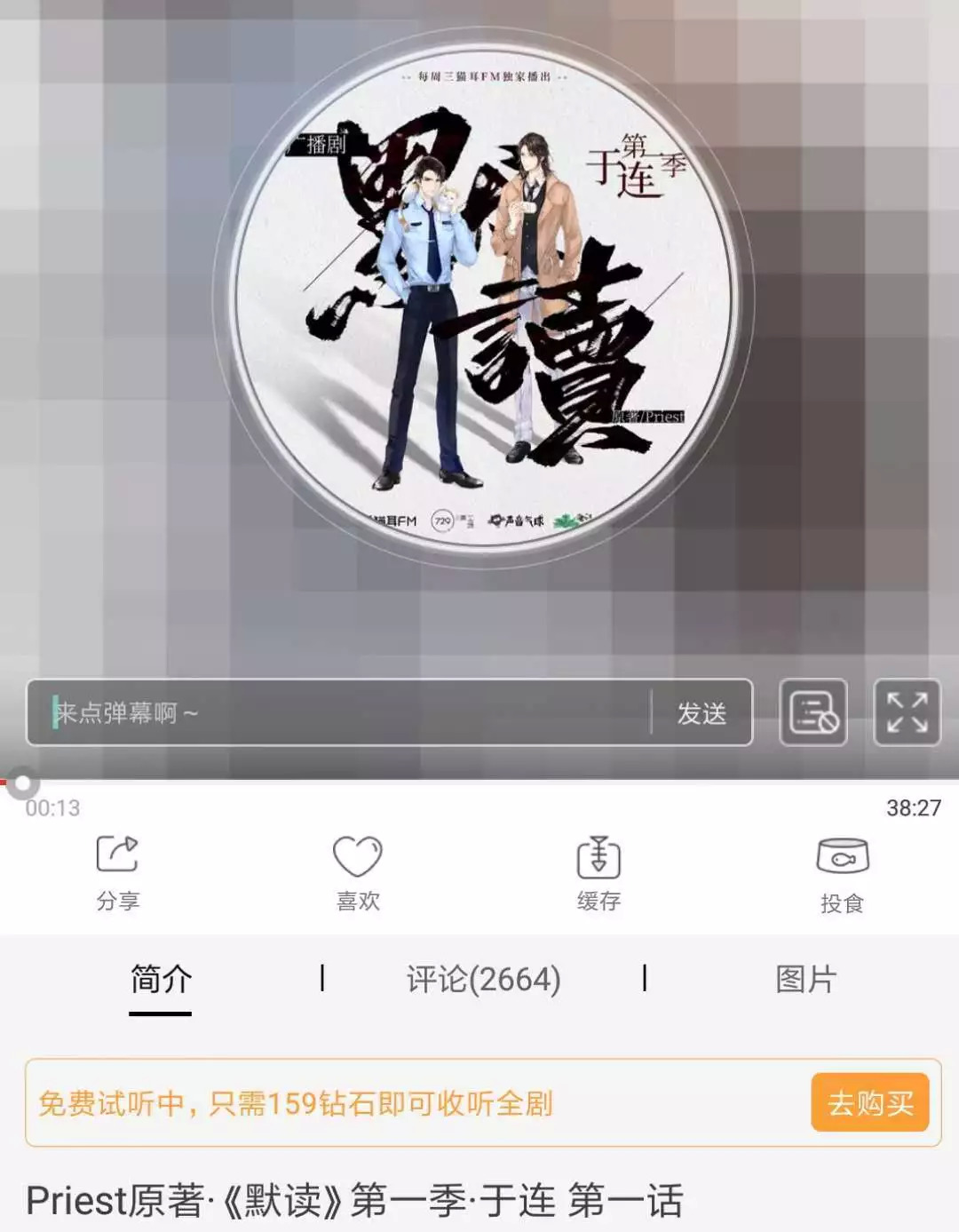The image size is (959, 1232).
Task: Tap the playback progress slider handle
Action: (x=22, y=783)
